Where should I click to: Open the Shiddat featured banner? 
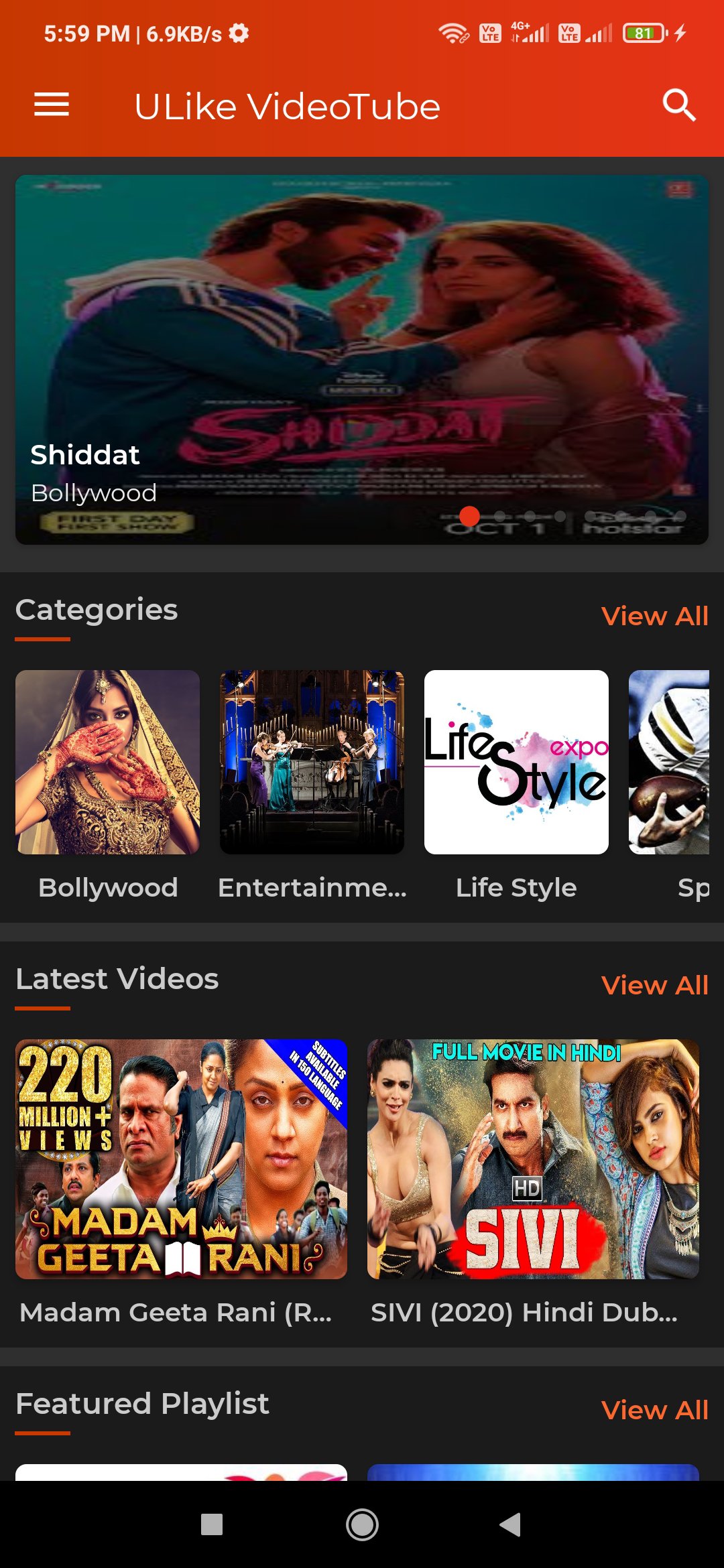pyautogui.click(x=362, y=359)
